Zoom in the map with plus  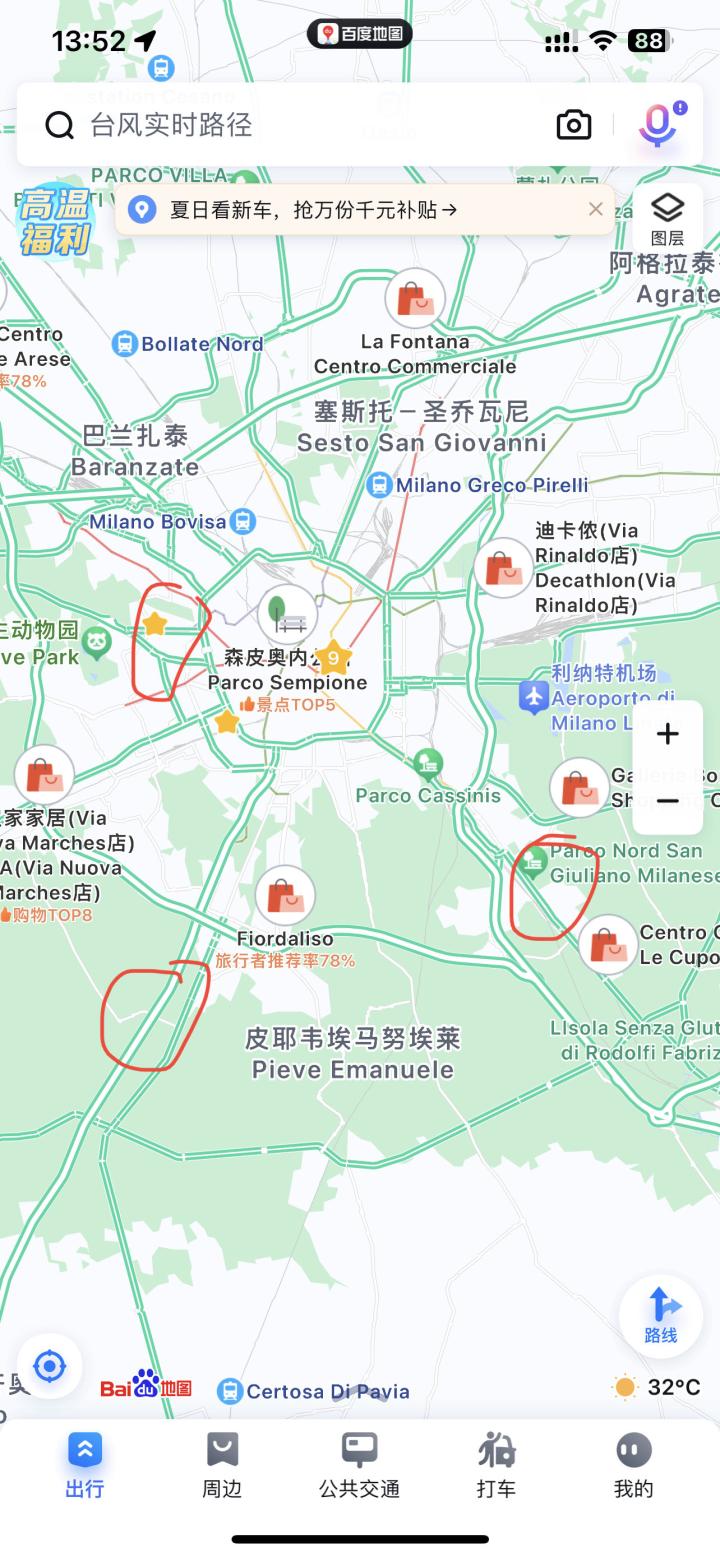667,734
